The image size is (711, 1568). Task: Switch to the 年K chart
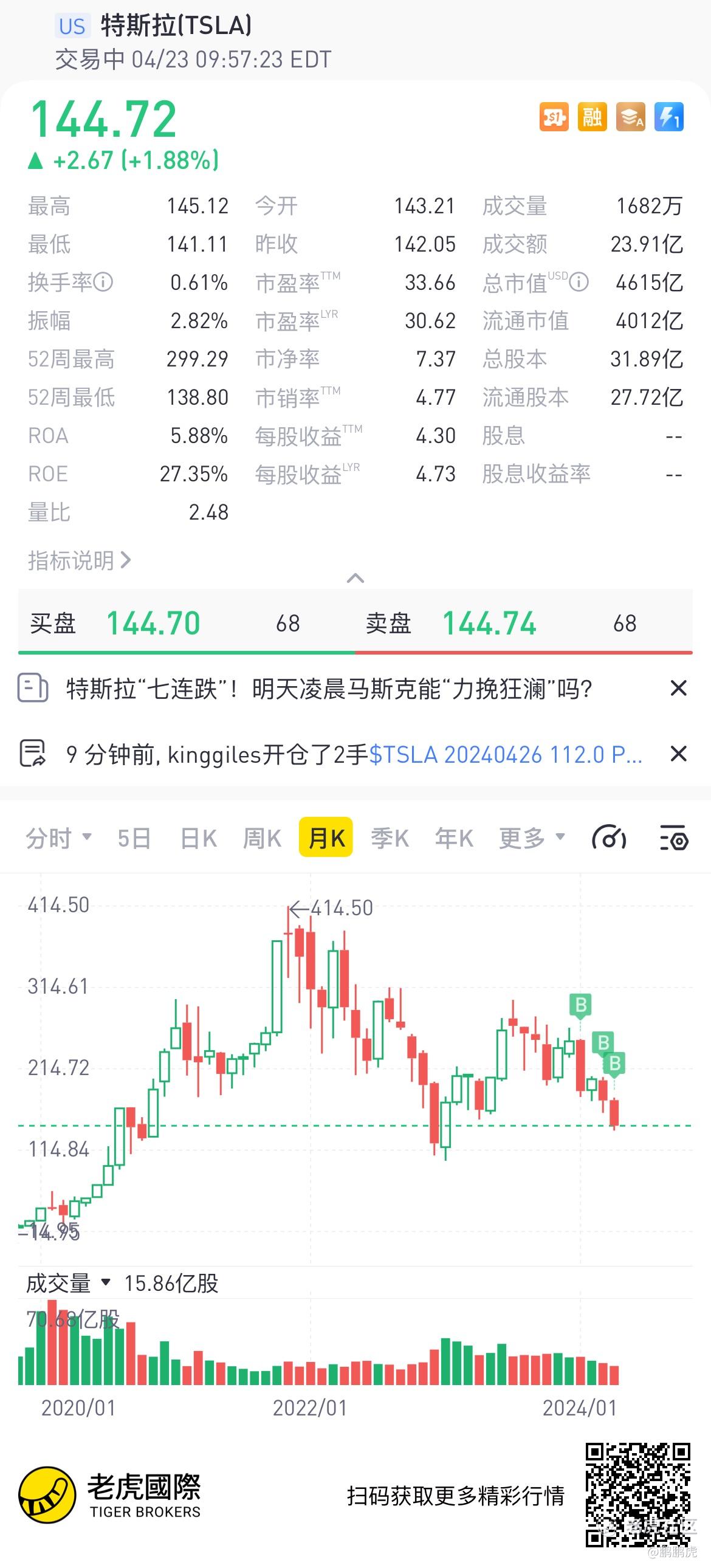click(x=453, y=838)
